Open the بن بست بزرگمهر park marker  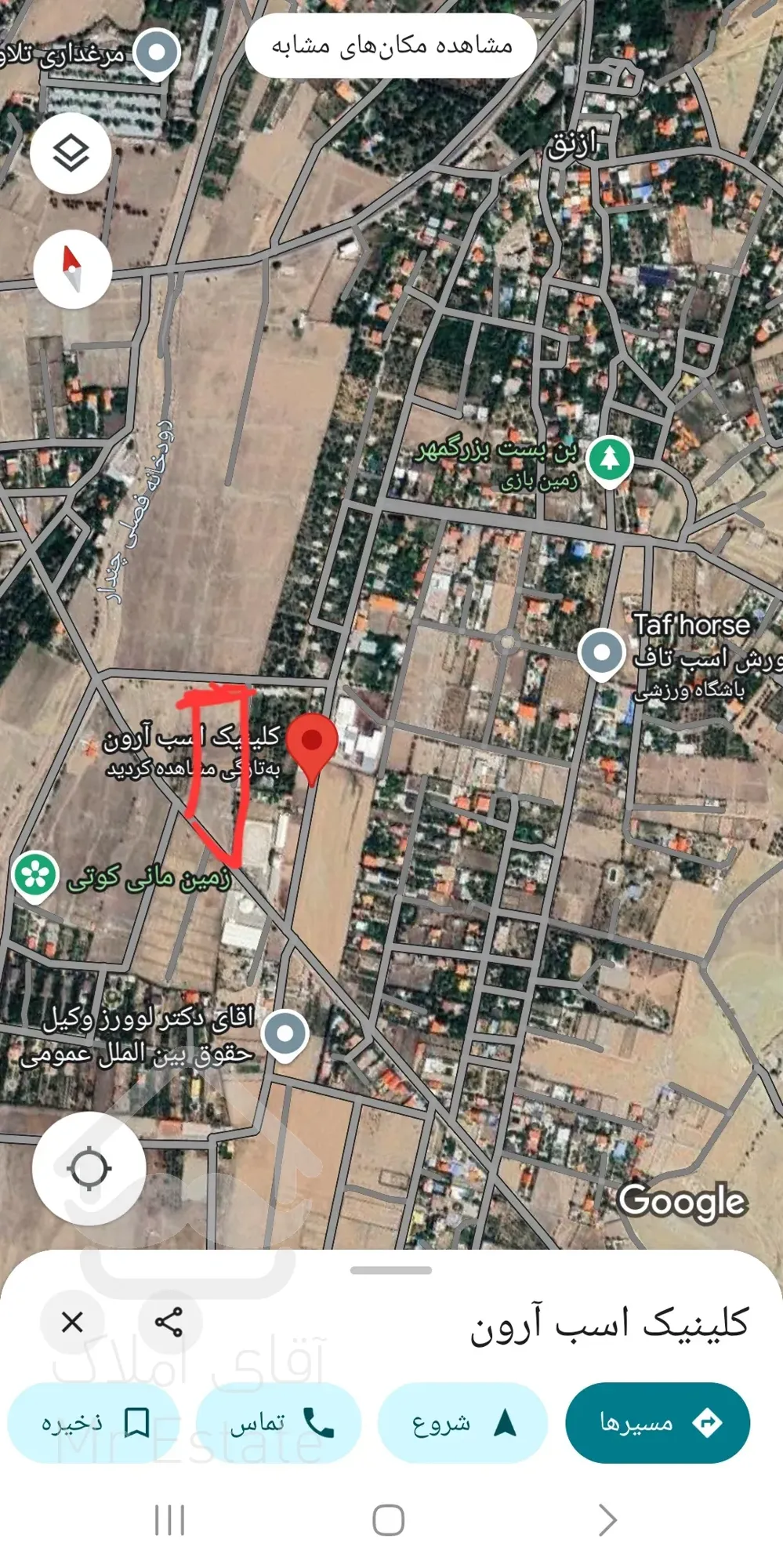coord(610,459)
